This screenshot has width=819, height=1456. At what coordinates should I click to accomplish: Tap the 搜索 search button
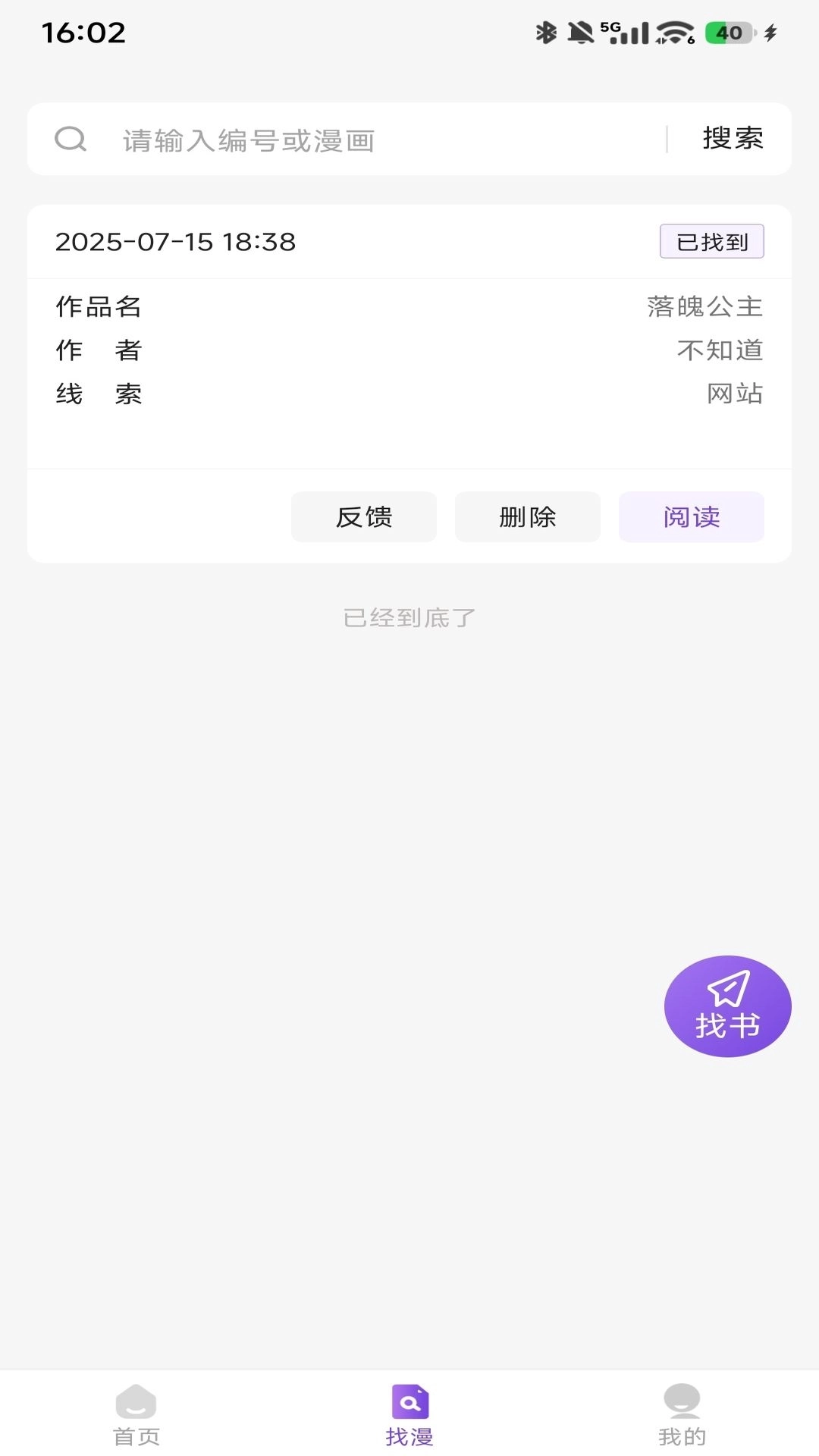[732, 138]
